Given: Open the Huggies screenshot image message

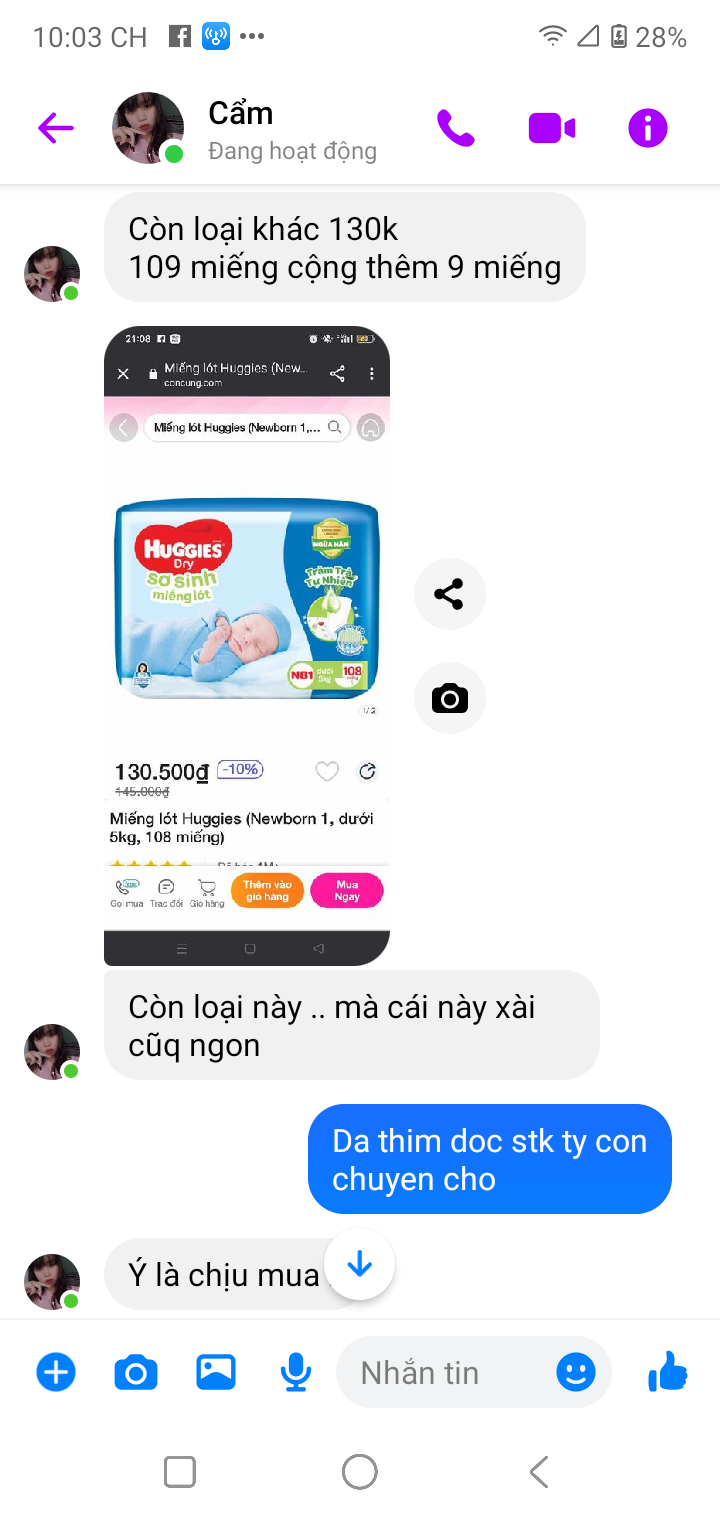Looking at the screenshot, I should point(247,645).
